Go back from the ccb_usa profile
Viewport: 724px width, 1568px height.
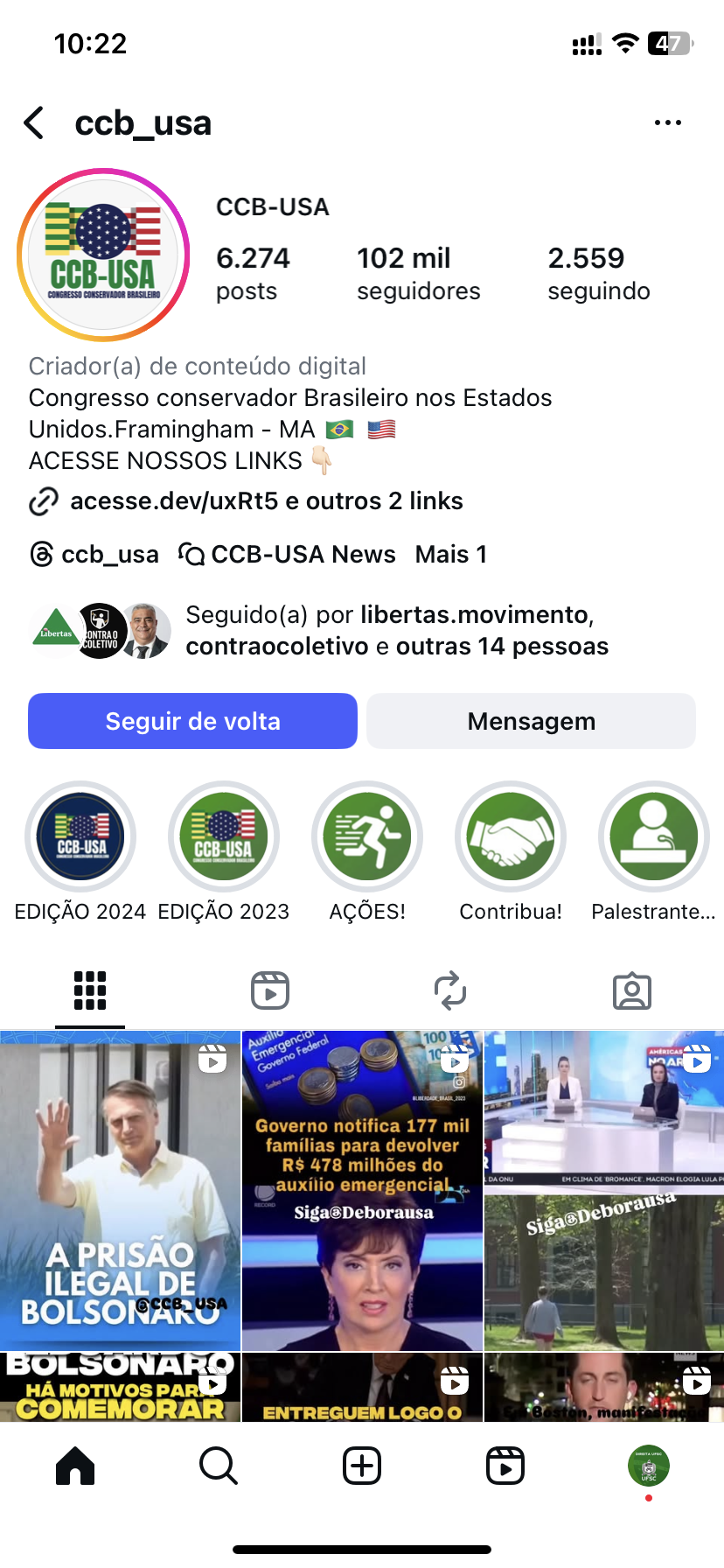click(35, 123)
